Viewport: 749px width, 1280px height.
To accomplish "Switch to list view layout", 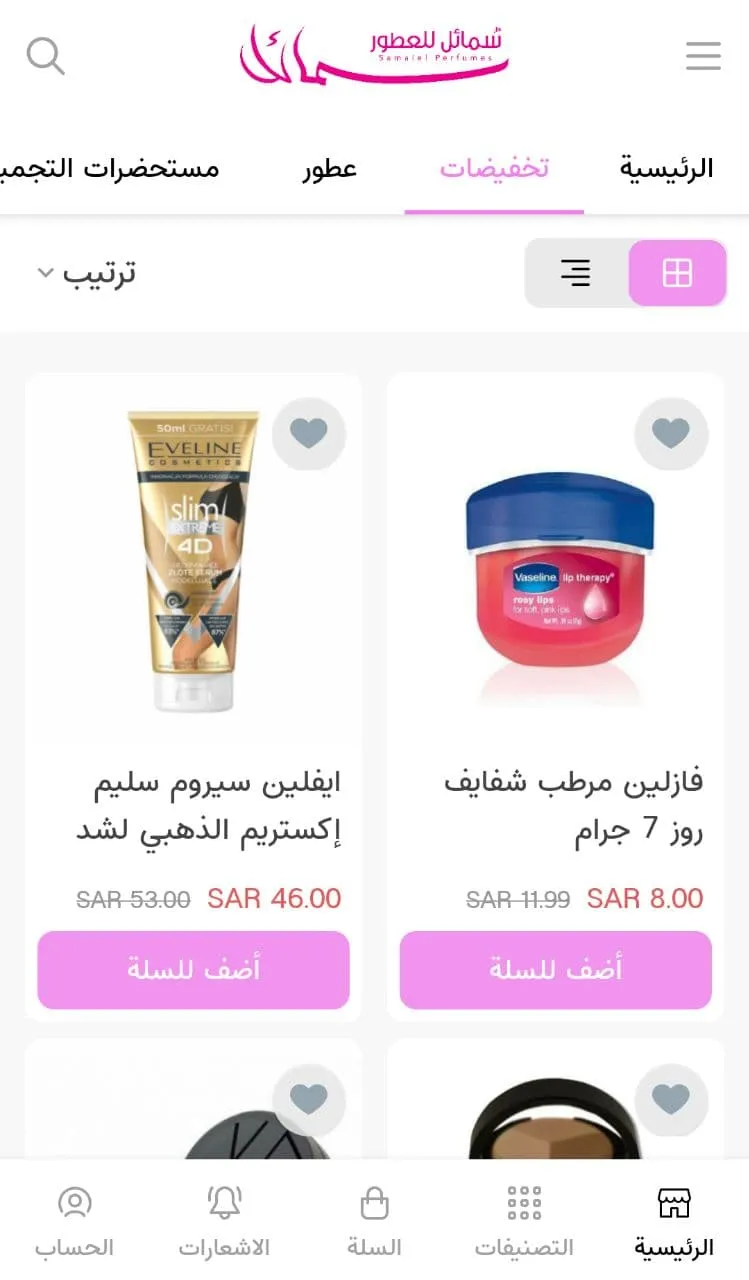I will tap(576, 273).
